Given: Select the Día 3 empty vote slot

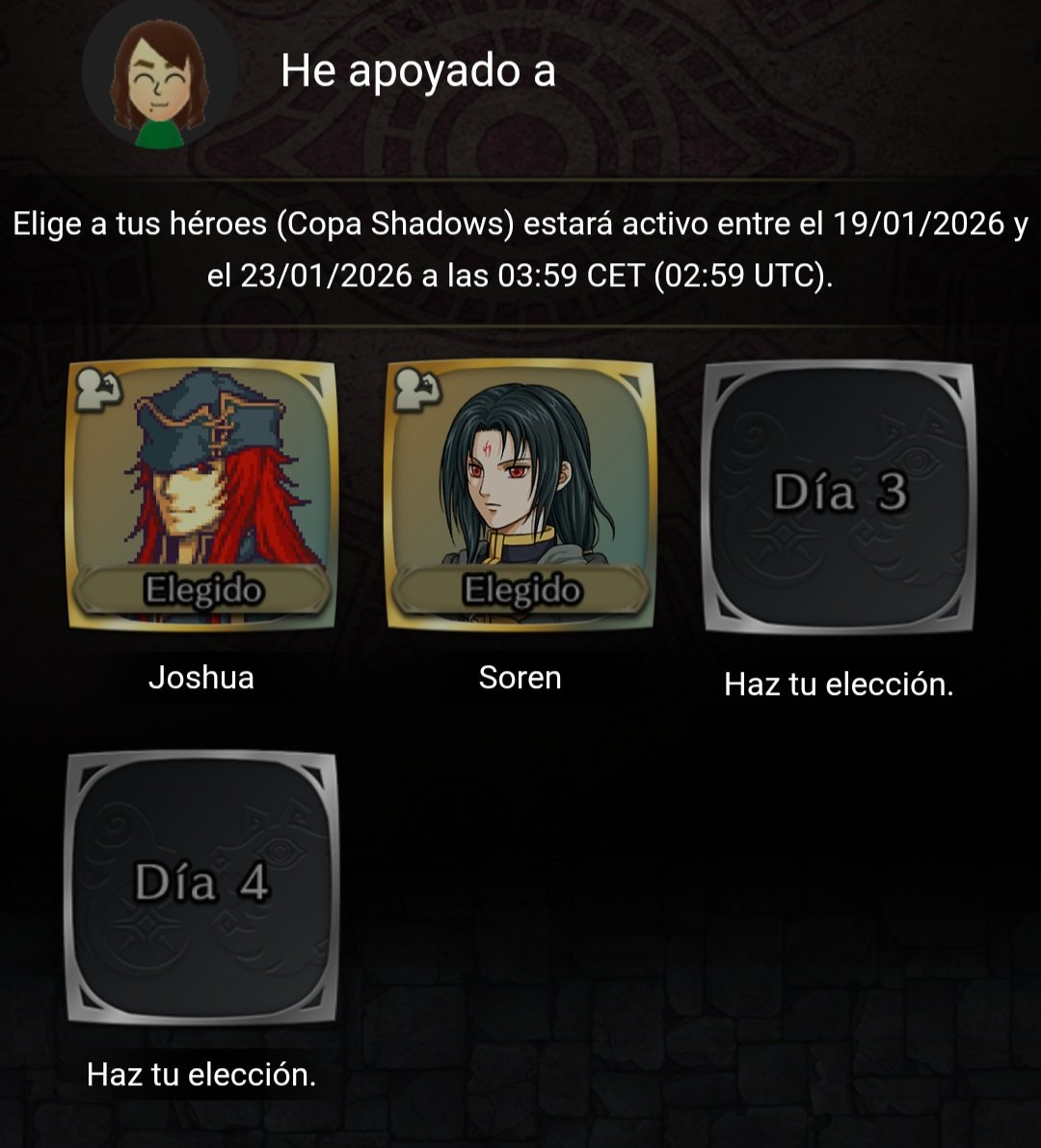Looking at the screenshot, I should (x=839, y=496).
